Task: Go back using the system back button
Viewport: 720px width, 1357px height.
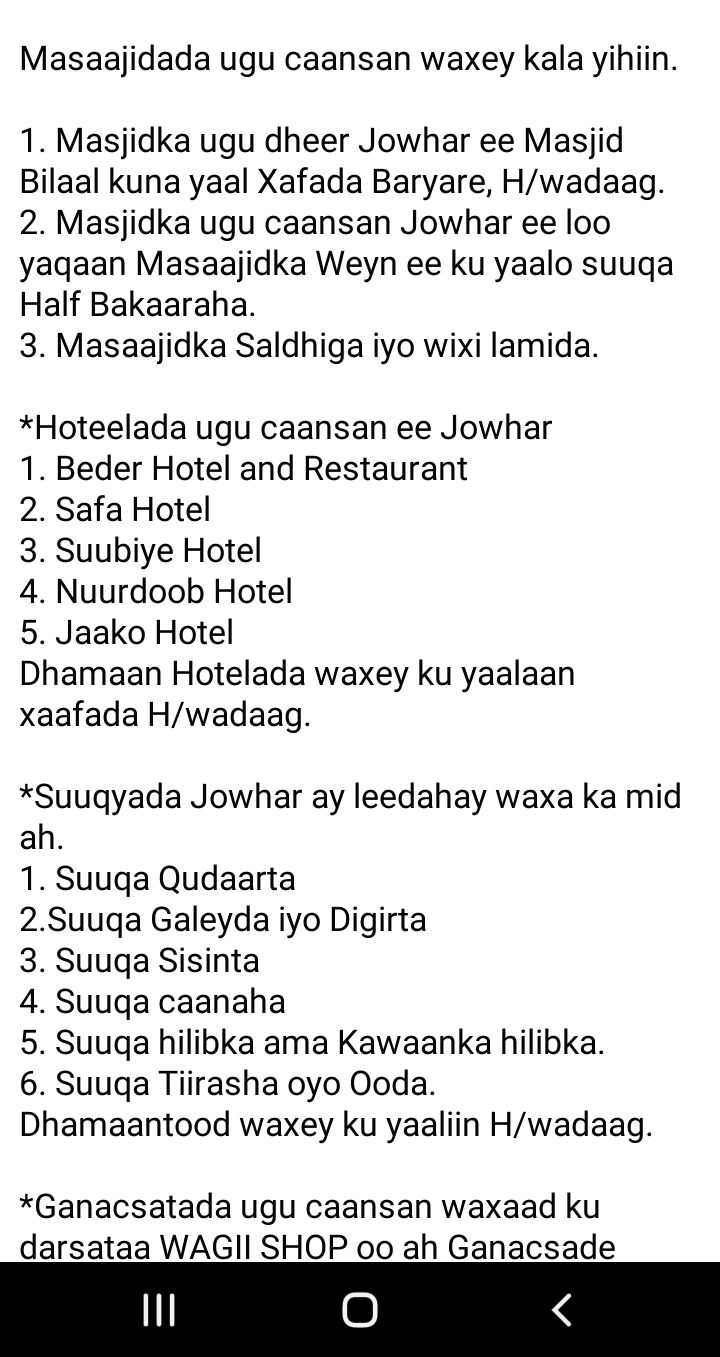Action: [x=562, y=1309]
